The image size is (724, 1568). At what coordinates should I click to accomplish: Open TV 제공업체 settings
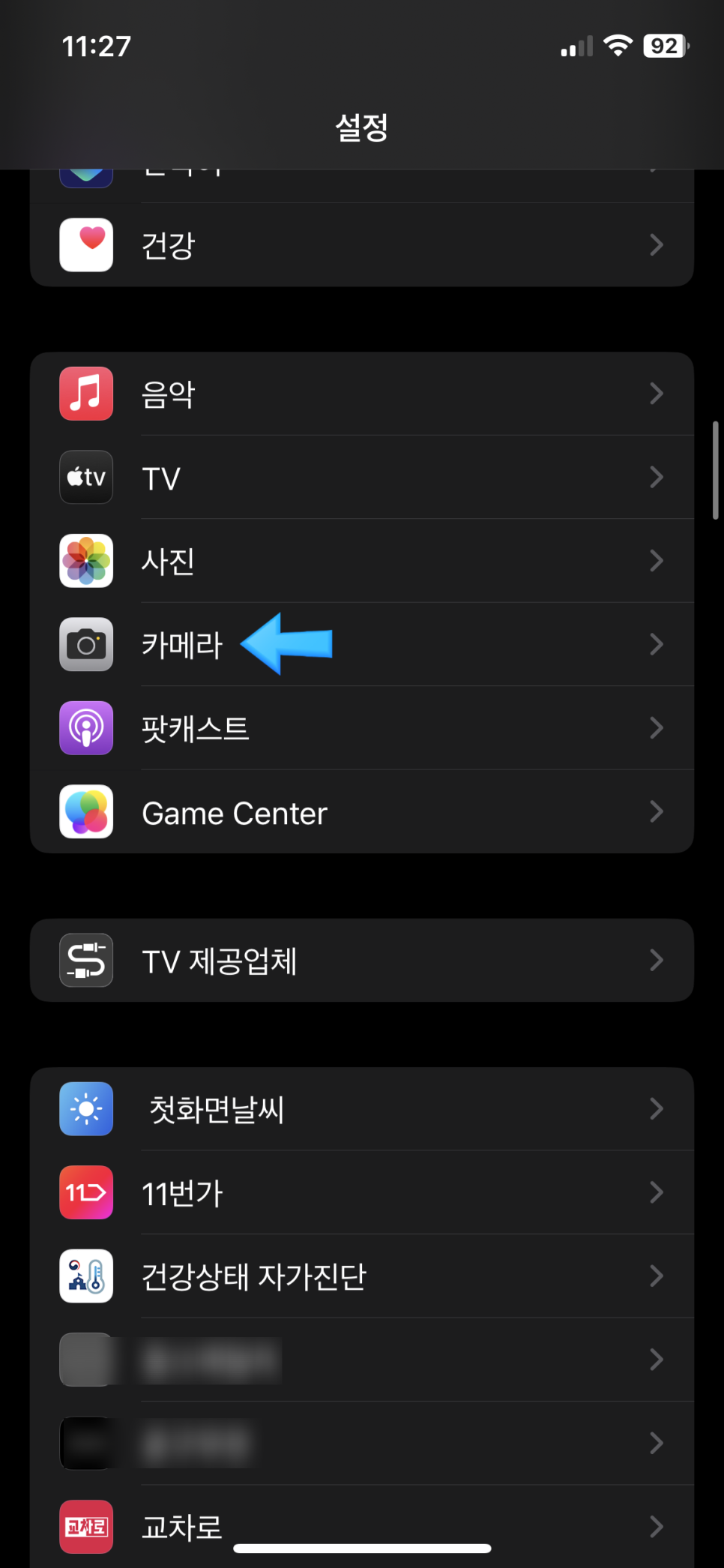(x=362, y=960)
